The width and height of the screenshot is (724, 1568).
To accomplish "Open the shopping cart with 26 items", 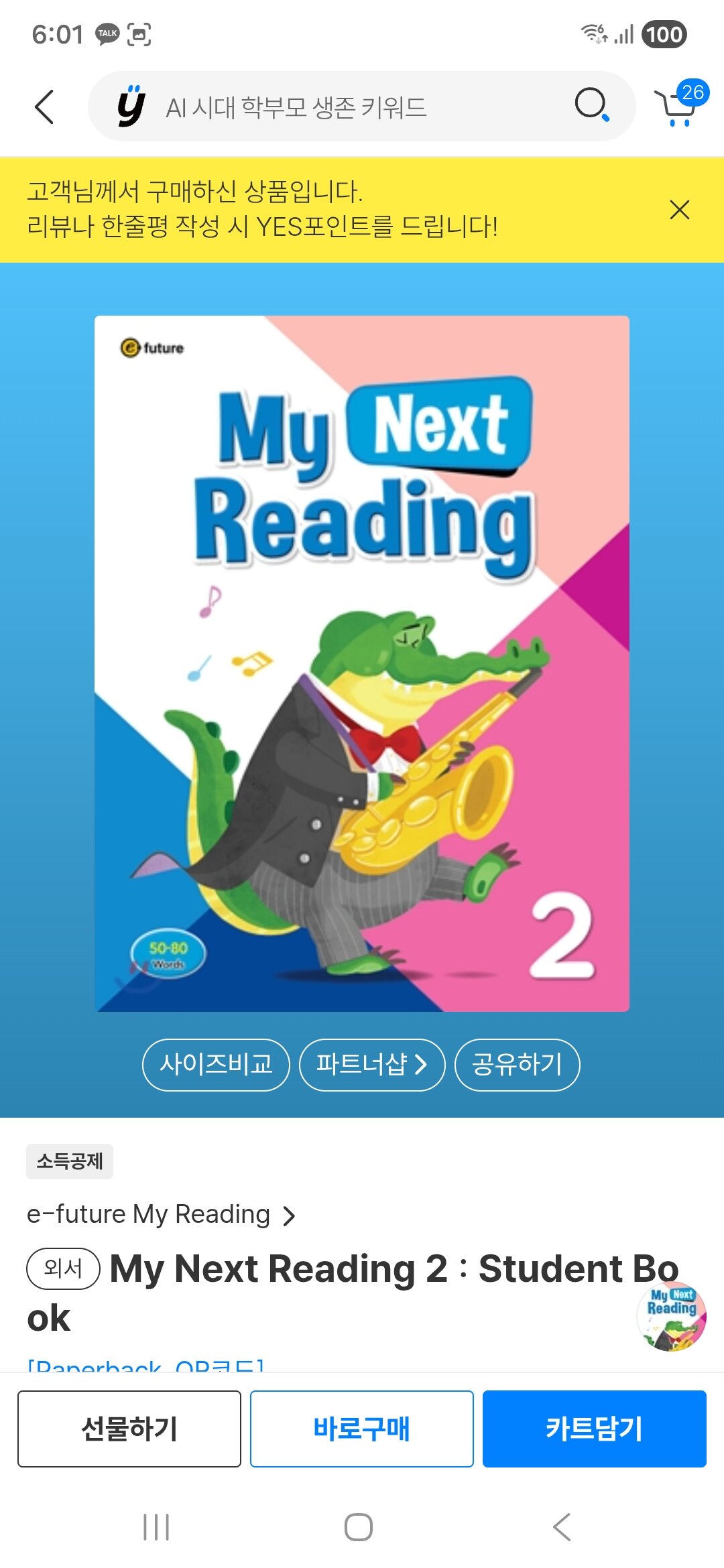I will click(680, 106).
